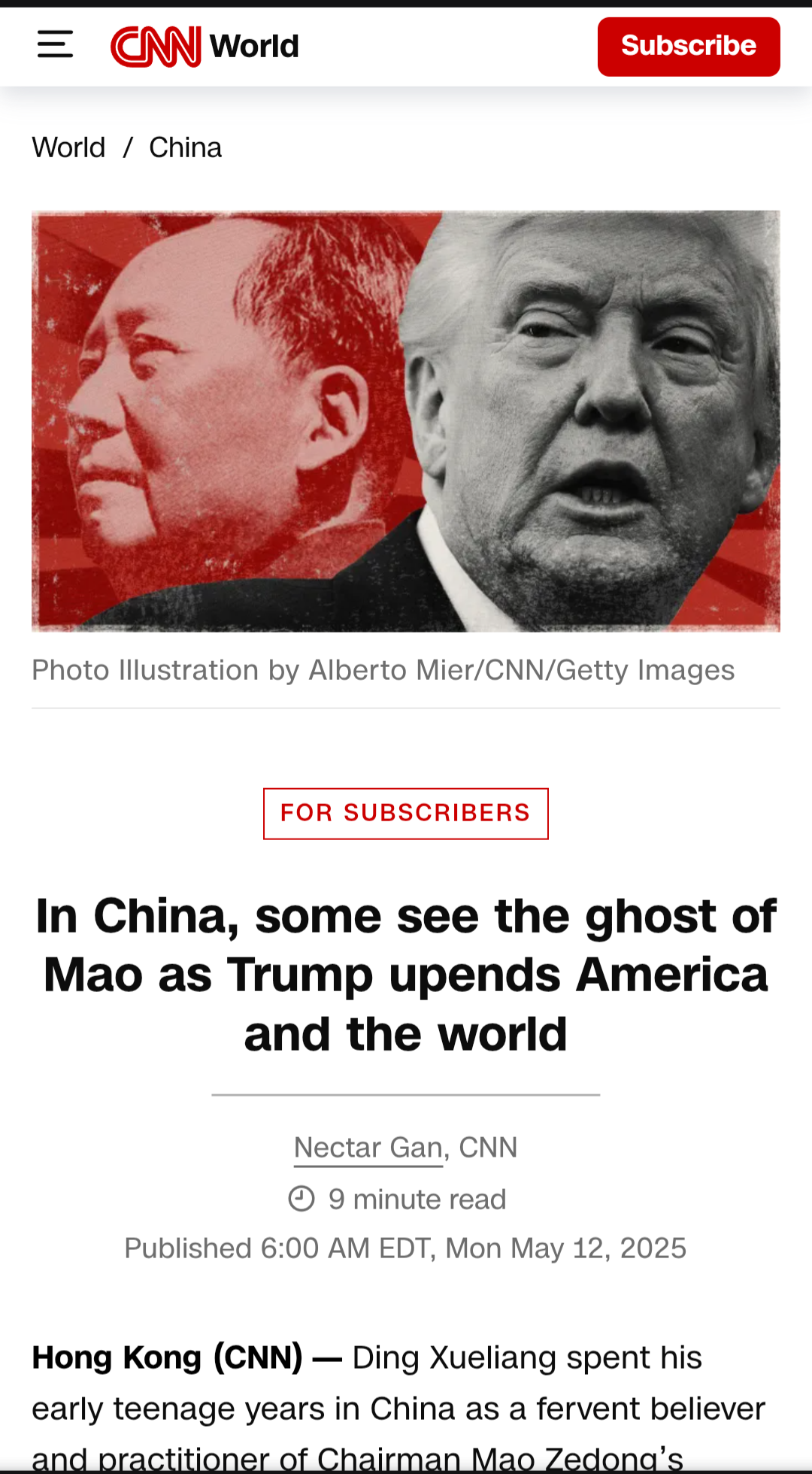
Task: Open the China breadcrumb link
Action: point(185,147)
